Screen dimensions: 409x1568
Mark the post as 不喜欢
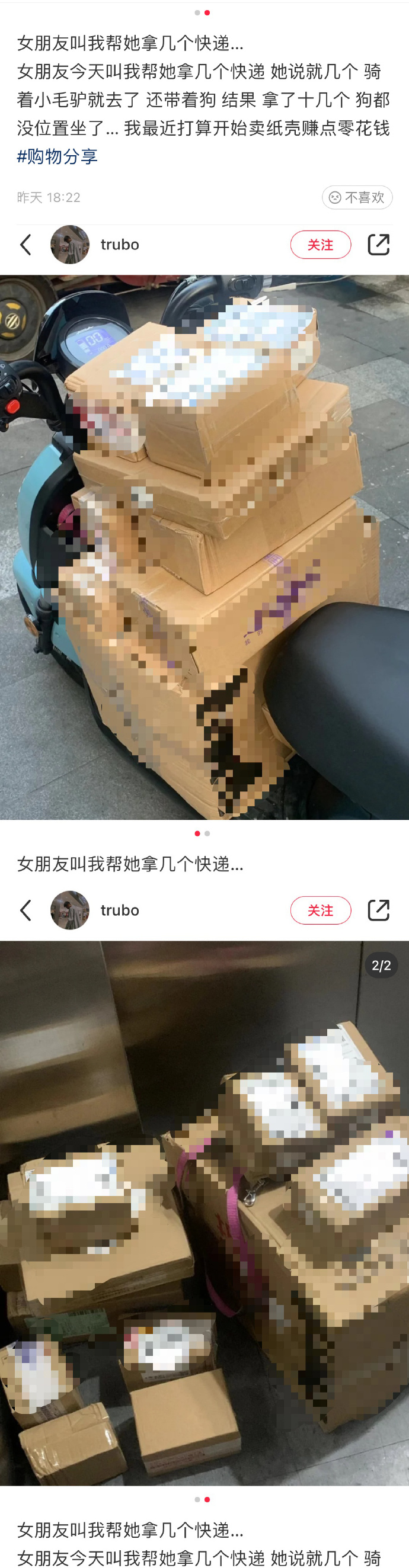[357, 197]
